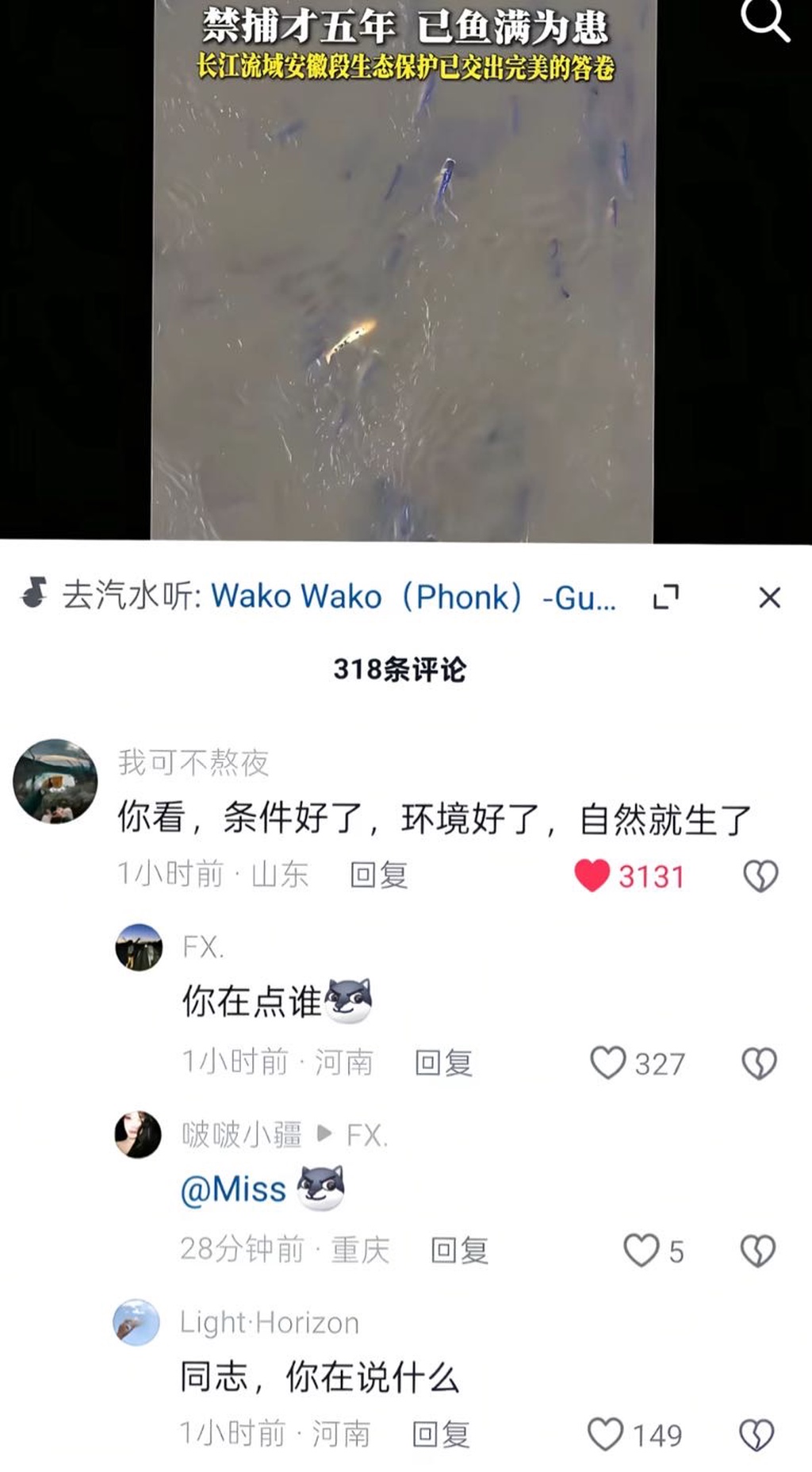Like Light·Horizon's comment with 149 likes

click(x=605, y=1434)
